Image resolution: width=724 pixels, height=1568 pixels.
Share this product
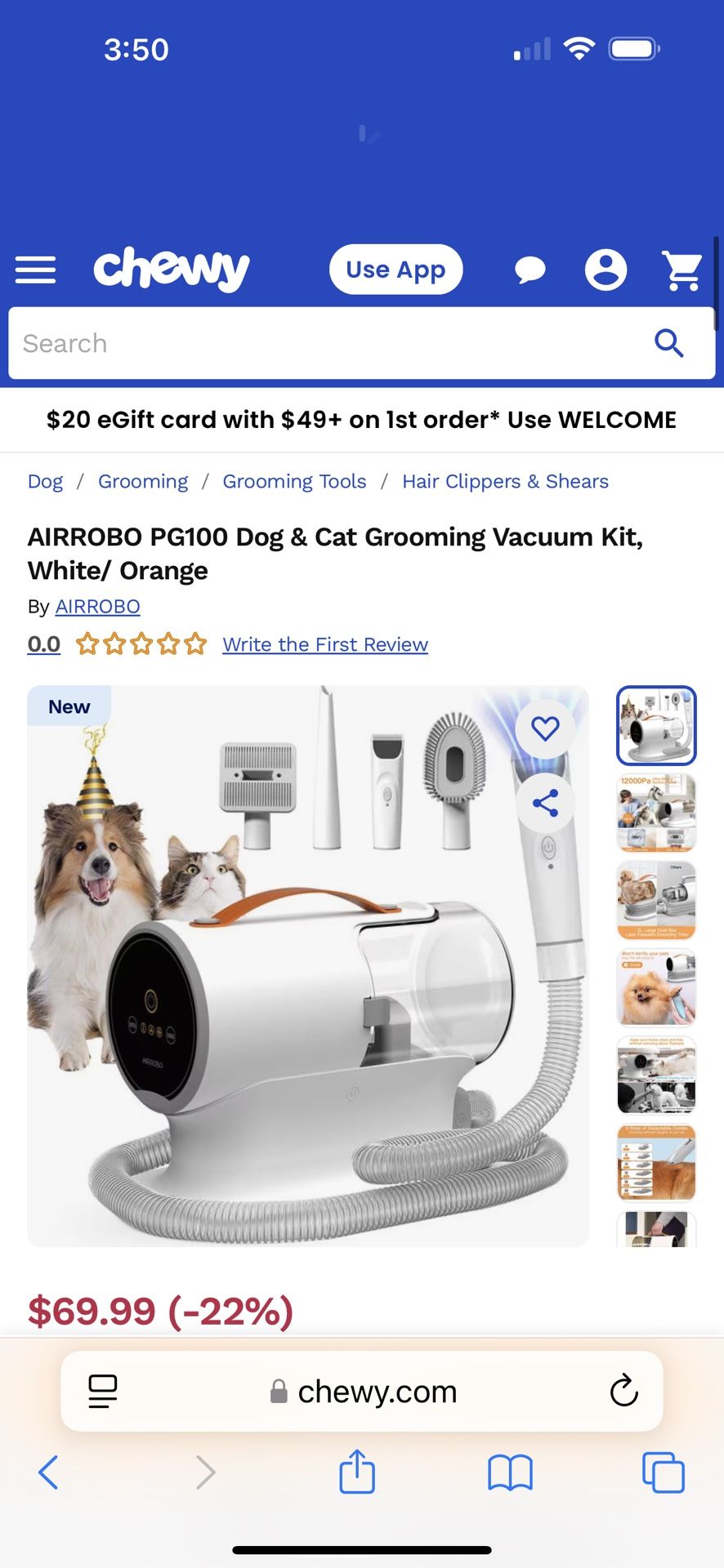545,803
